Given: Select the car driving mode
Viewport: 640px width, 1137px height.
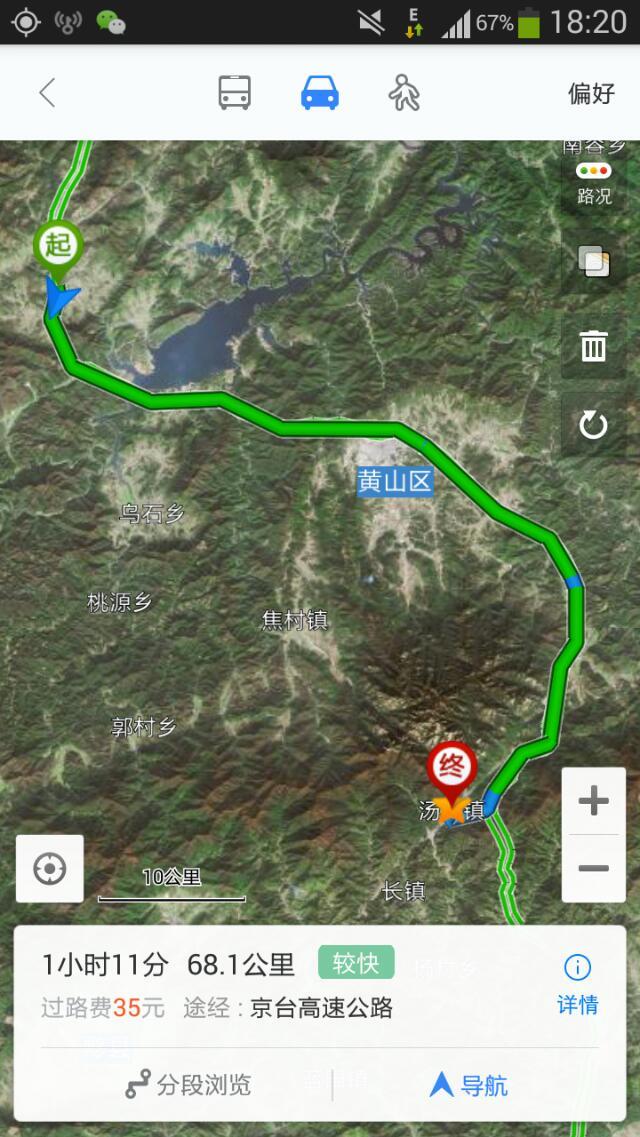Looking at the screenshot, I should pos(319,93).
